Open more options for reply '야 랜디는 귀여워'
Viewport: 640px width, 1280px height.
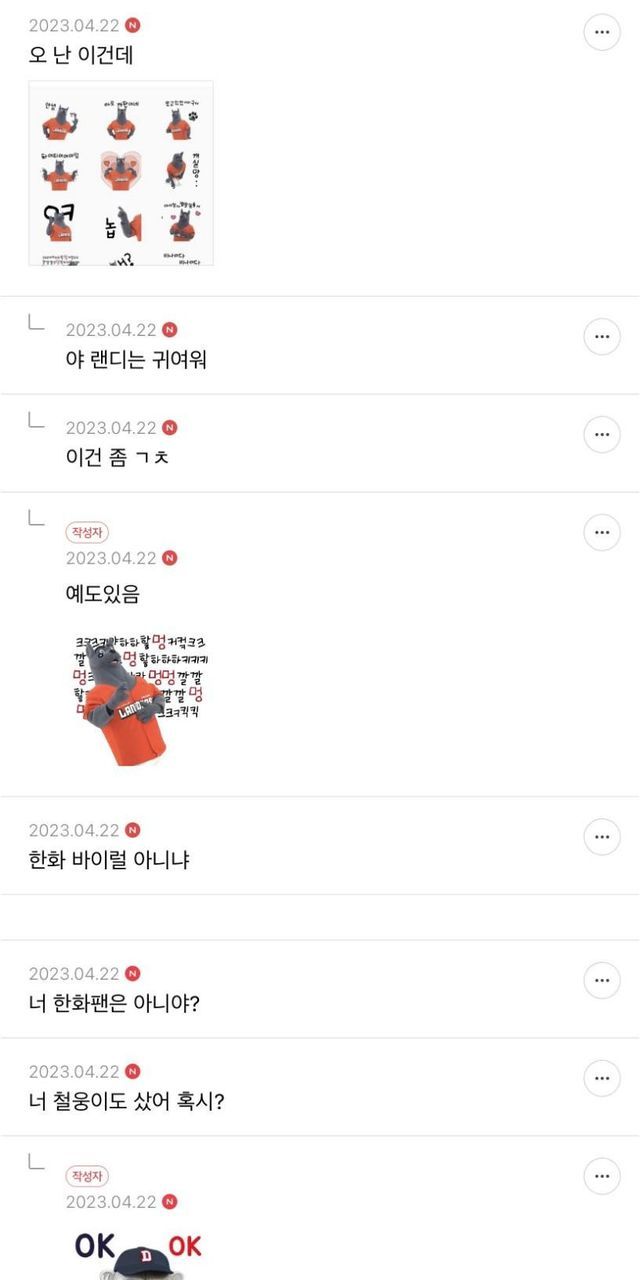[601, 337]
